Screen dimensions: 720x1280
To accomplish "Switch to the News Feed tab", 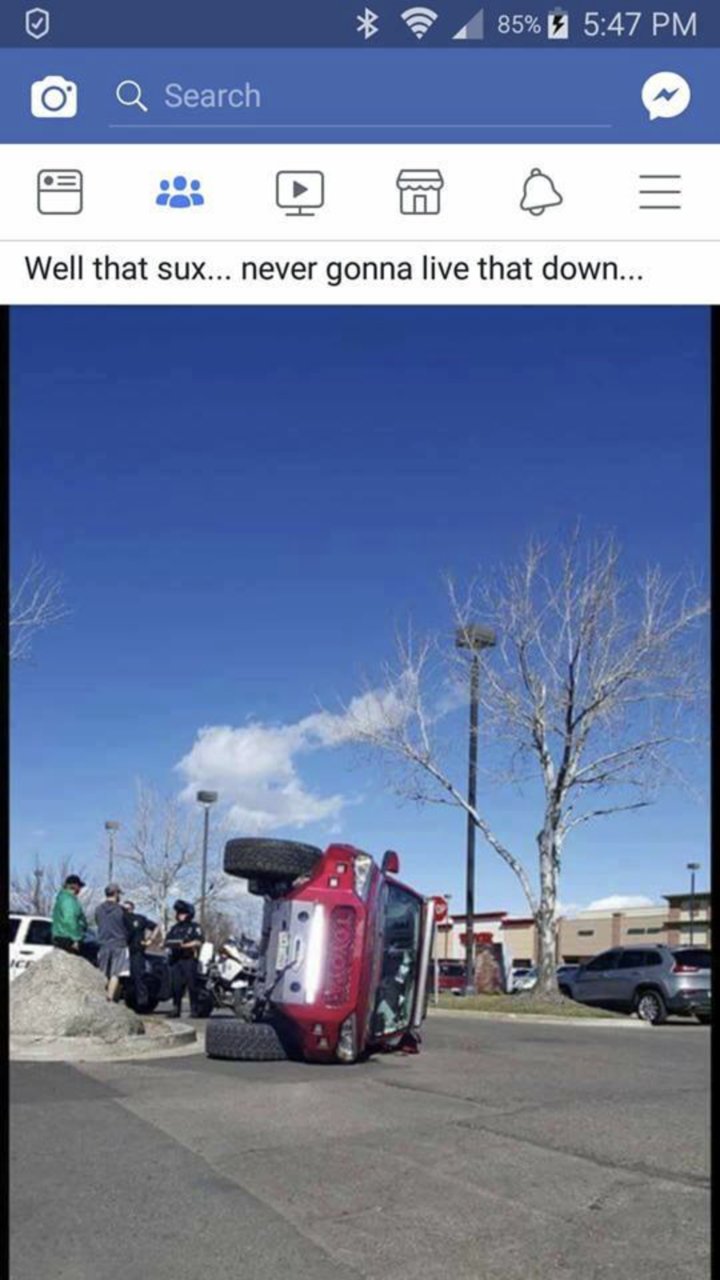I will [60, 192].
